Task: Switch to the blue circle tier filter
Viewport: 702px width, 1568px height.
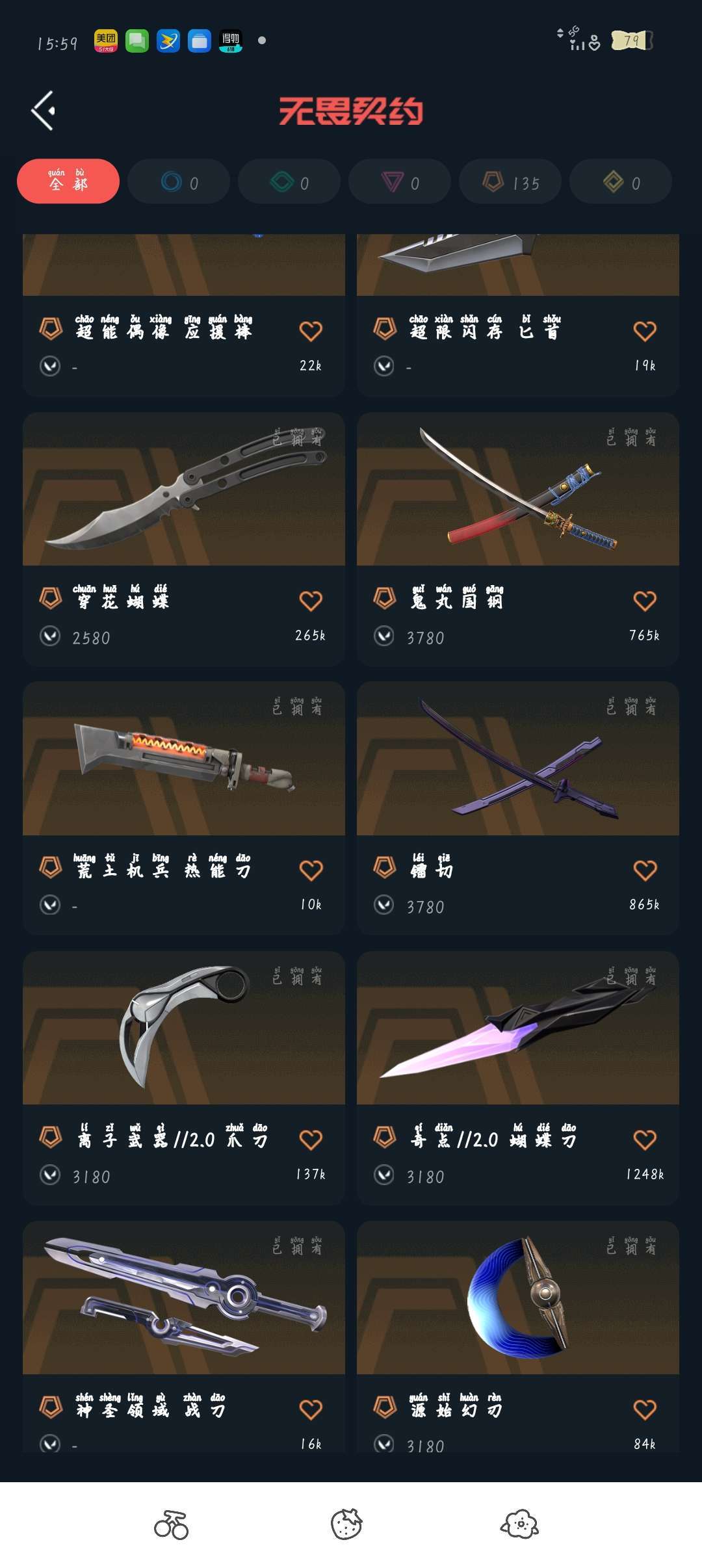Action: pos(179,182)
